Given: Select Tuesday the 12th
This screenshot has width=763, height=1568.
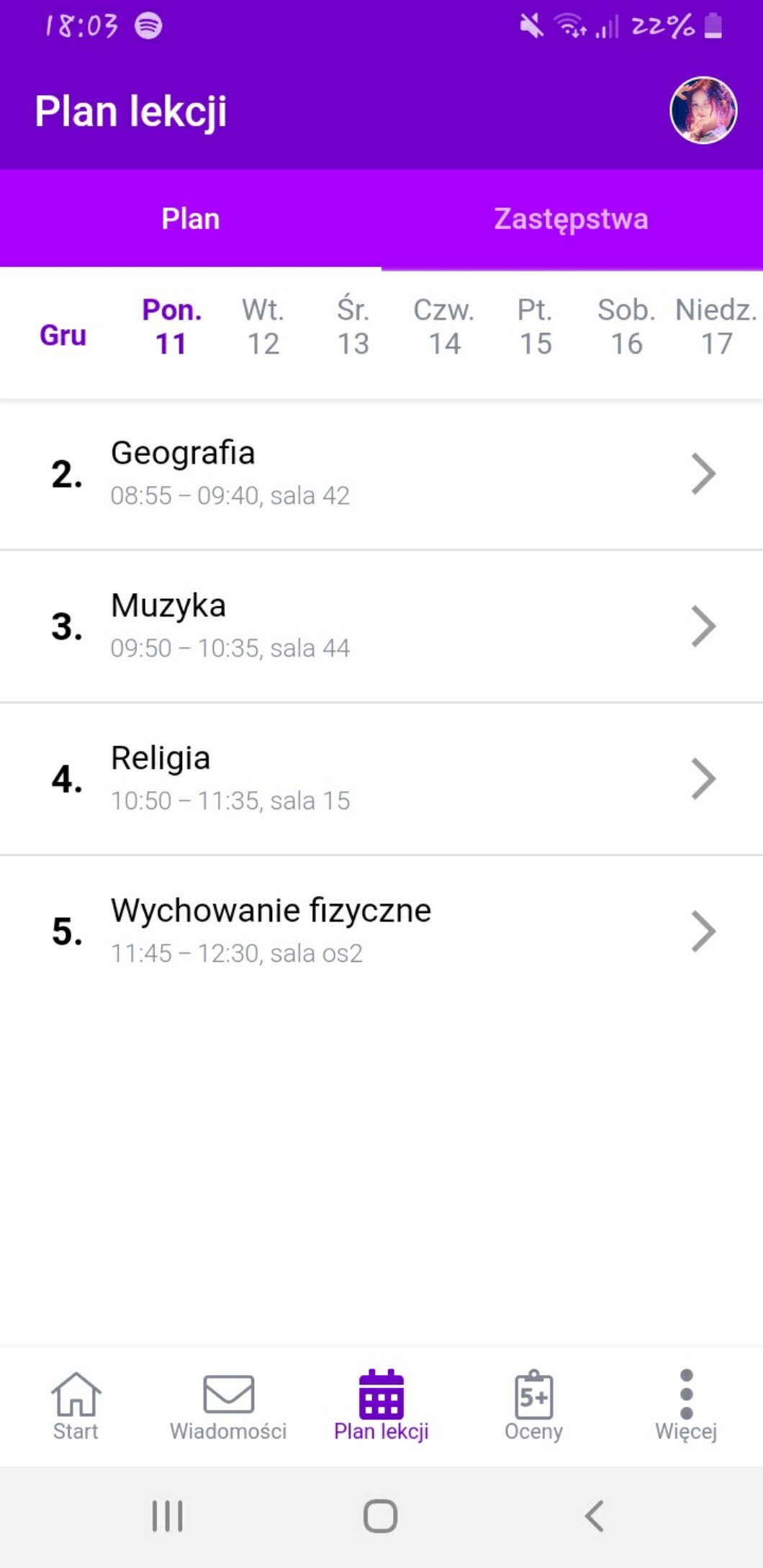Looking at the screenshot, I should [263, 328].
